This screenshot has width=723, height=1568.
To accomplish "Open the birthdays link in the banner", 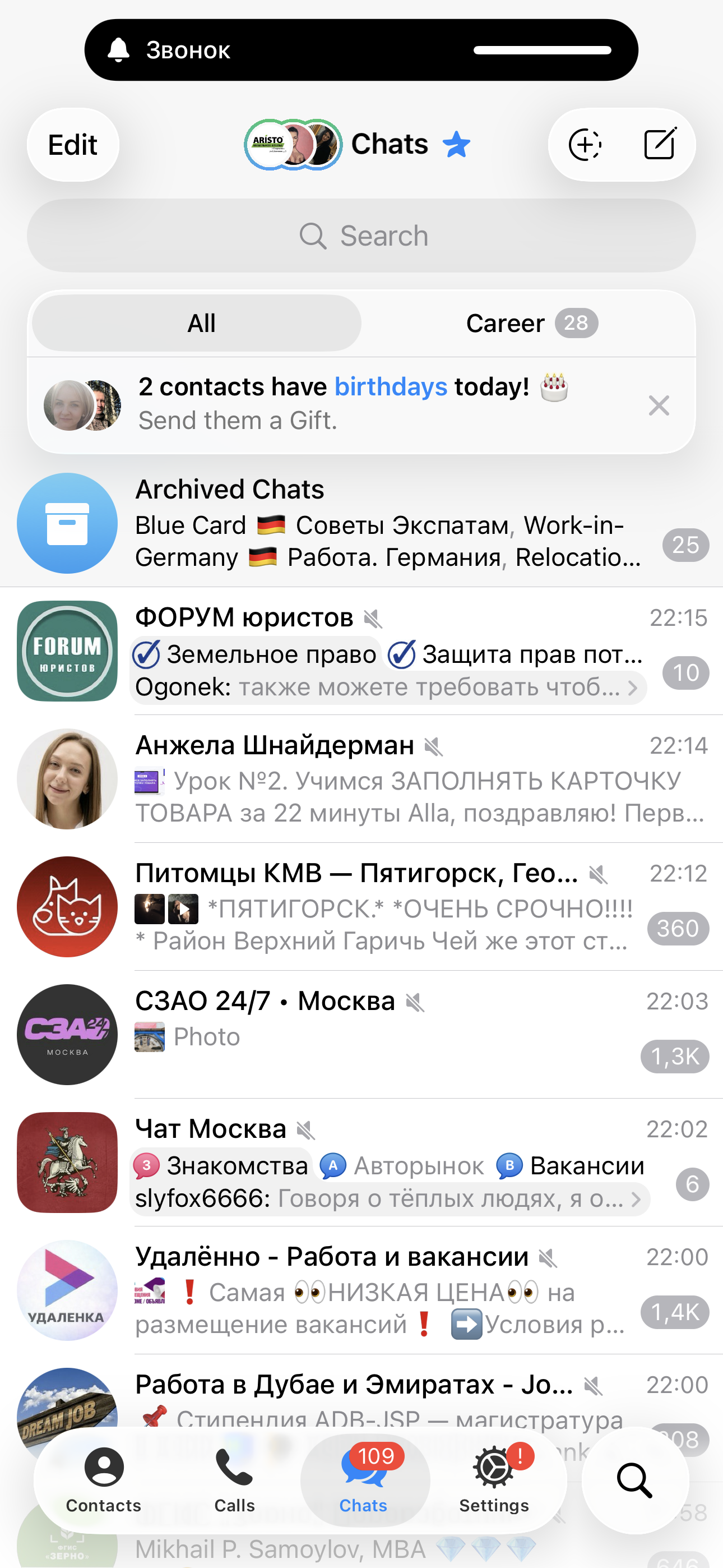I will click(391, 387).
